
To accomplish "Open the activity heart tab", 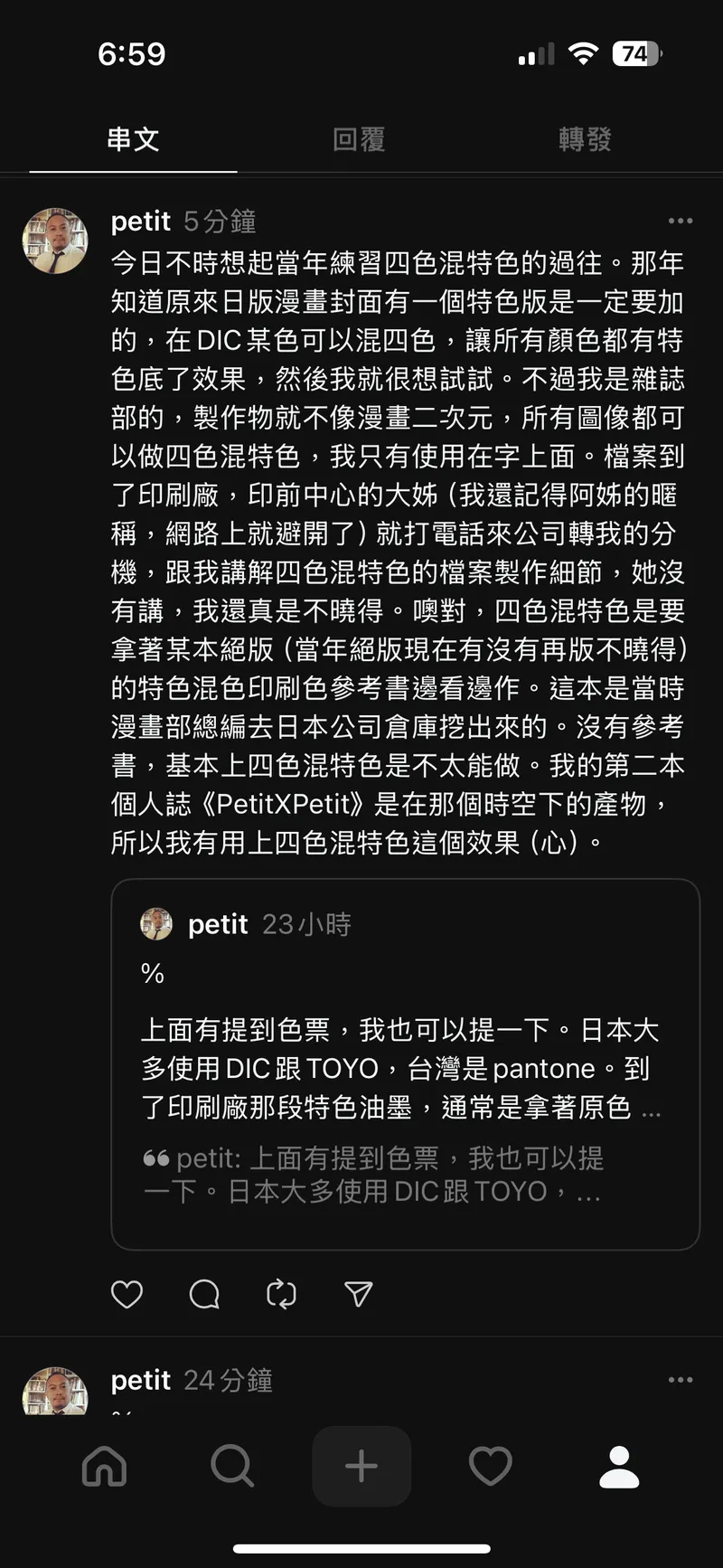I will [491, 1466].
